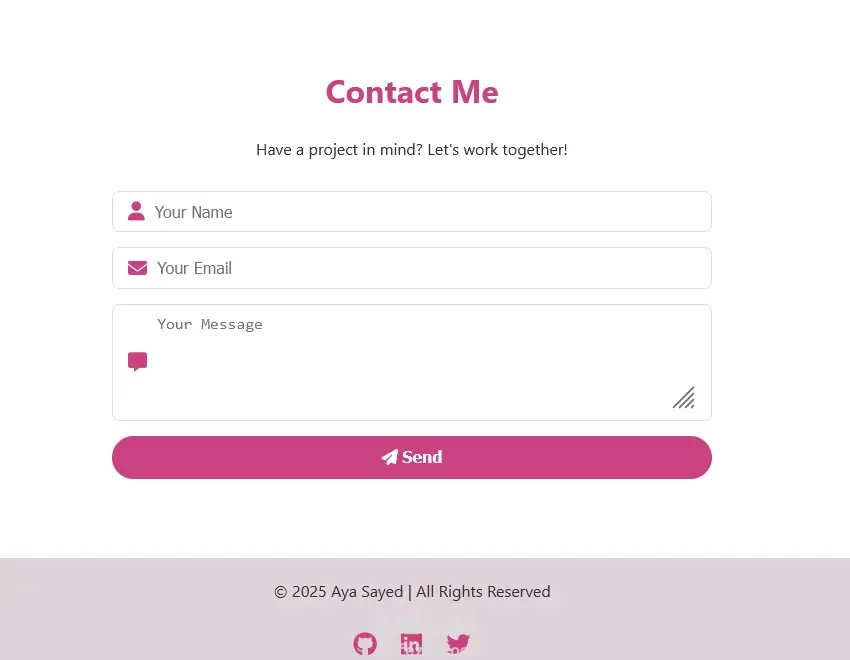Open the GitHub profile link
This screenshot has width=850, height=660.
(365, 644)
